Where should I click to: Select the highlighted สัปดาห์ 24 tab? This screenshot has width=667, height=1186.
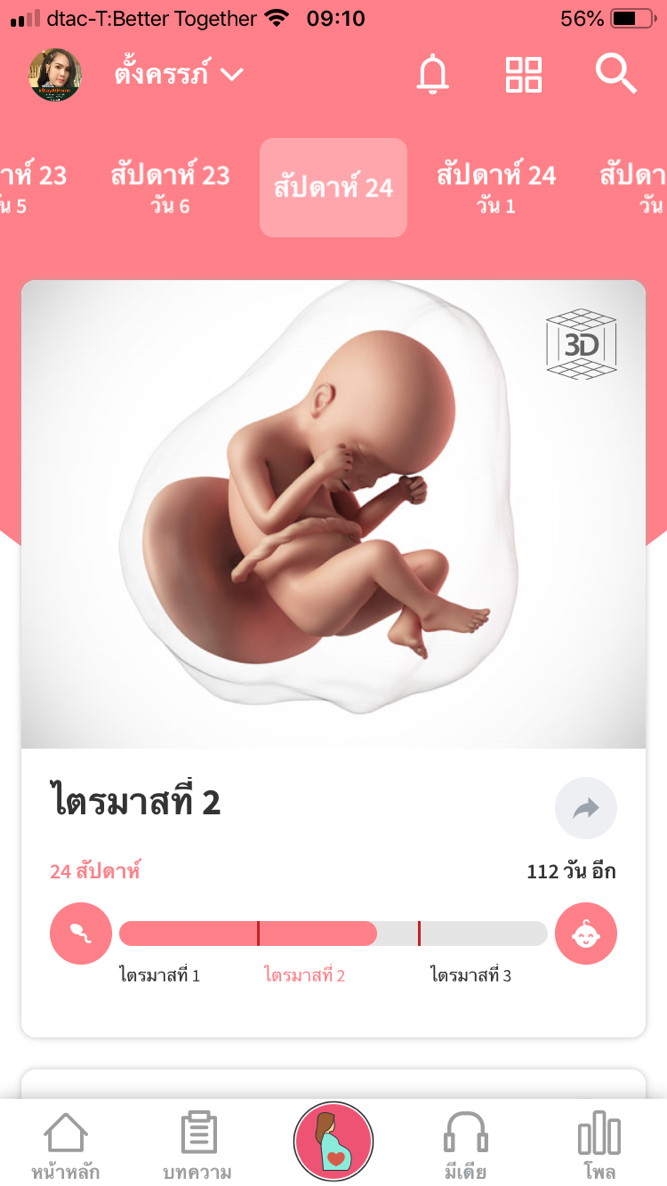click(x=333, y=188)
